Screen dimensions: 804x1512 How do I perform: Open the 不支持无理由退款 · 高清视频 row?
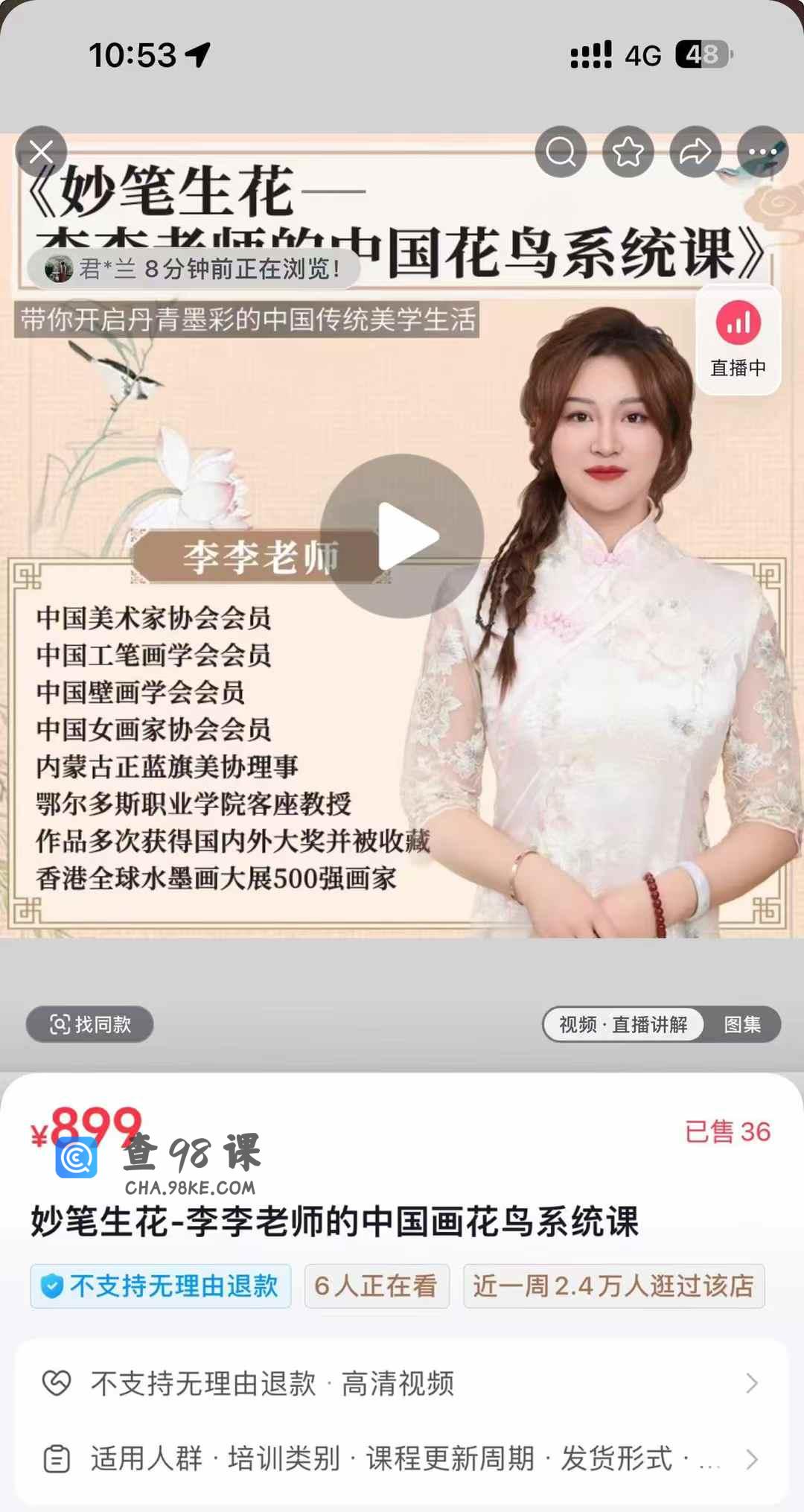402,1383
